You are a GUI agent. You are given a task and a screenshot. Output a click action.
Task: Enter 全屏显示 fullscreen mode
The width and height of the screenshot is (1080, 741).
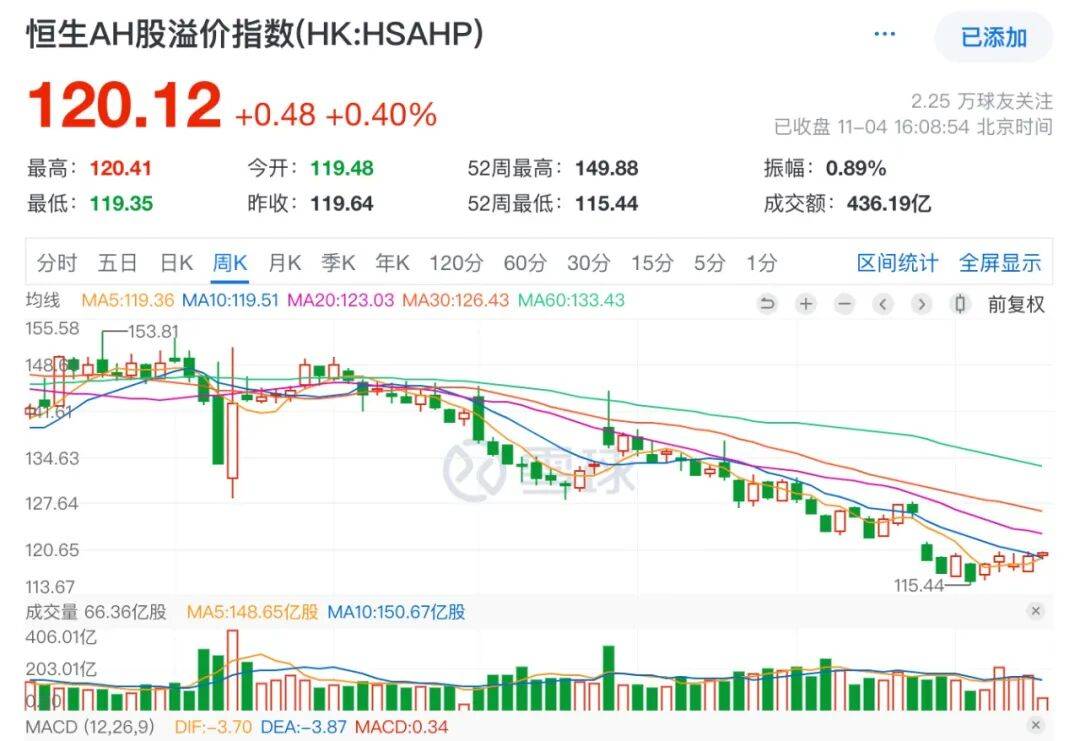pos(1000,262)
